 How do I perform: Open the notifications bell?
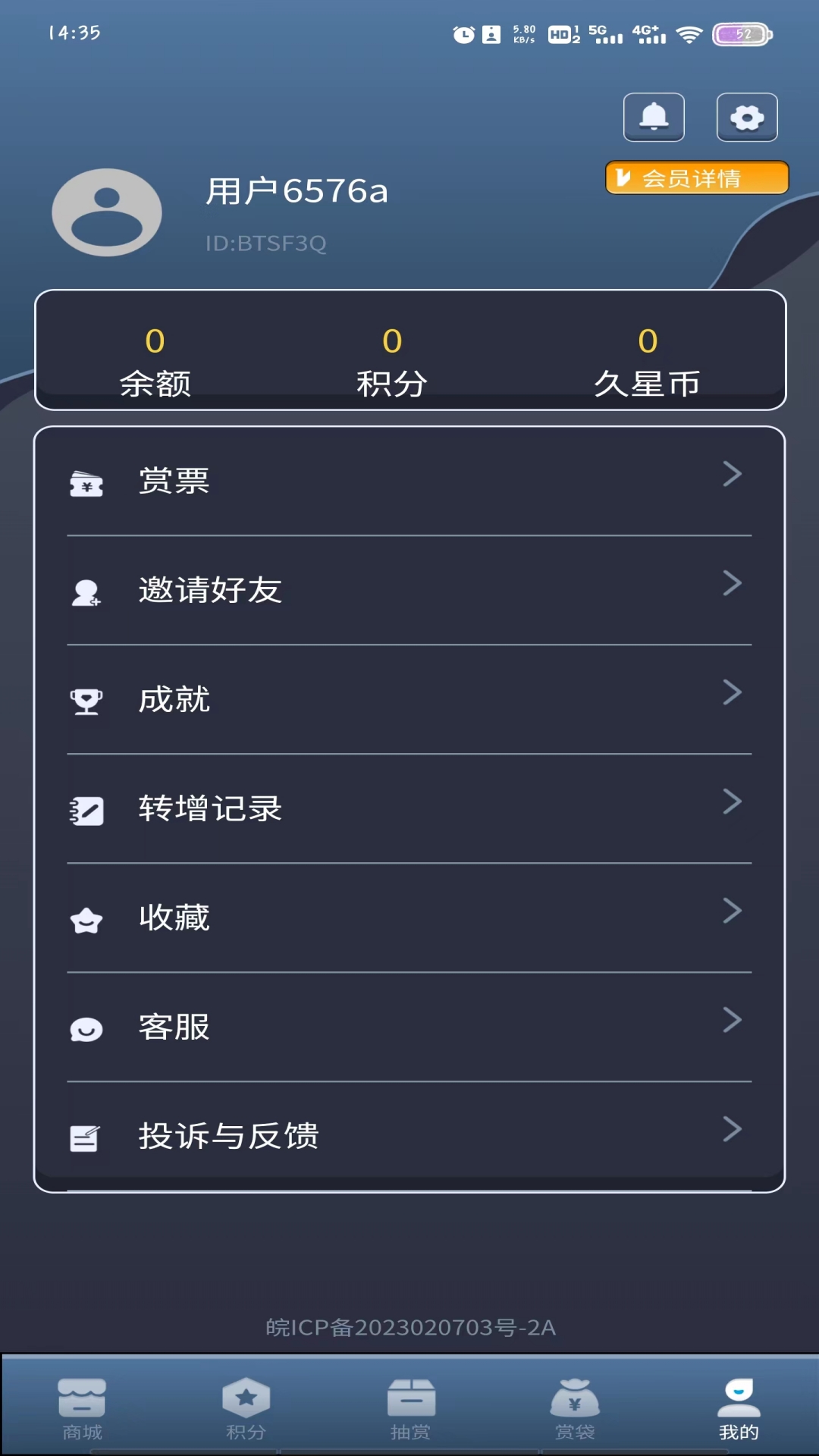654,118
